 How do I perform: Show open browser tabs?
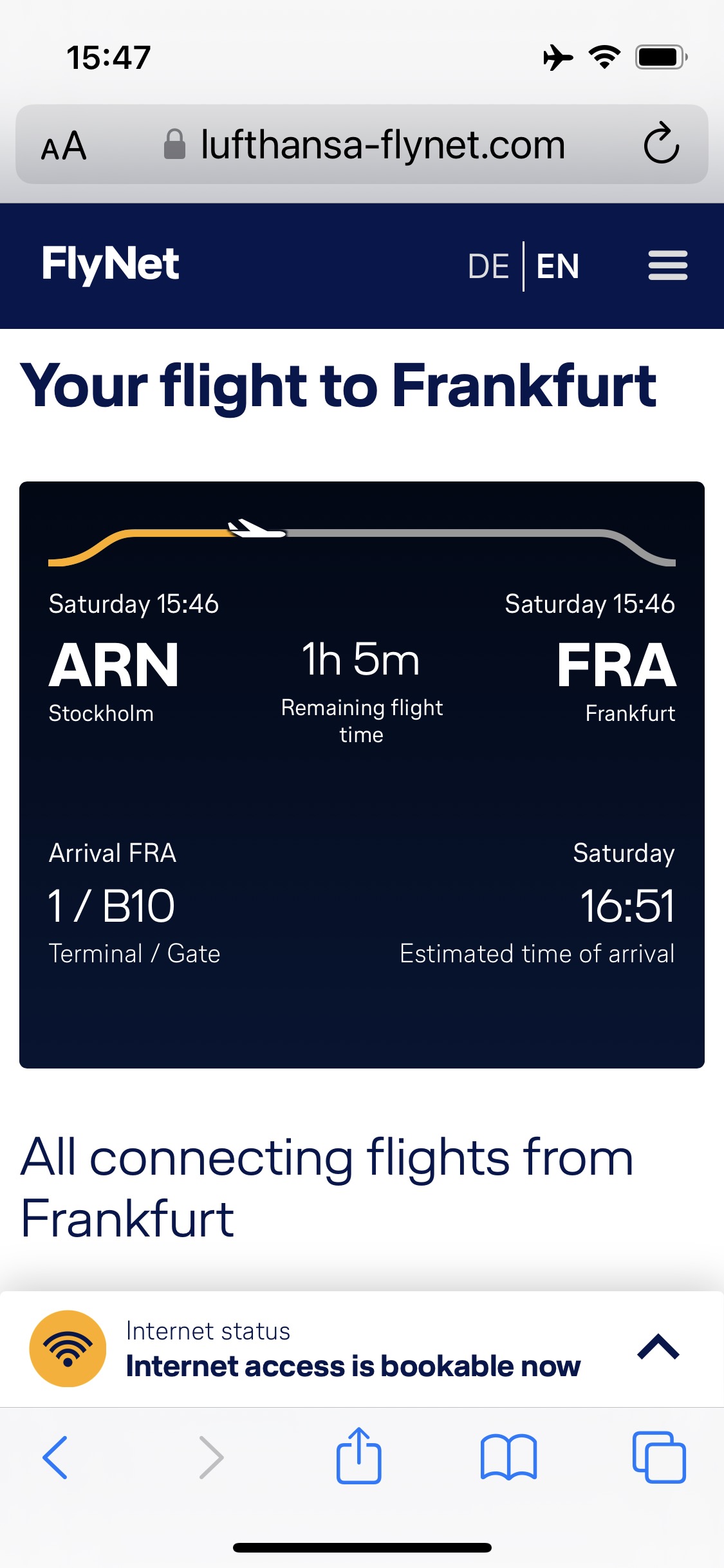click(659, 1457)
